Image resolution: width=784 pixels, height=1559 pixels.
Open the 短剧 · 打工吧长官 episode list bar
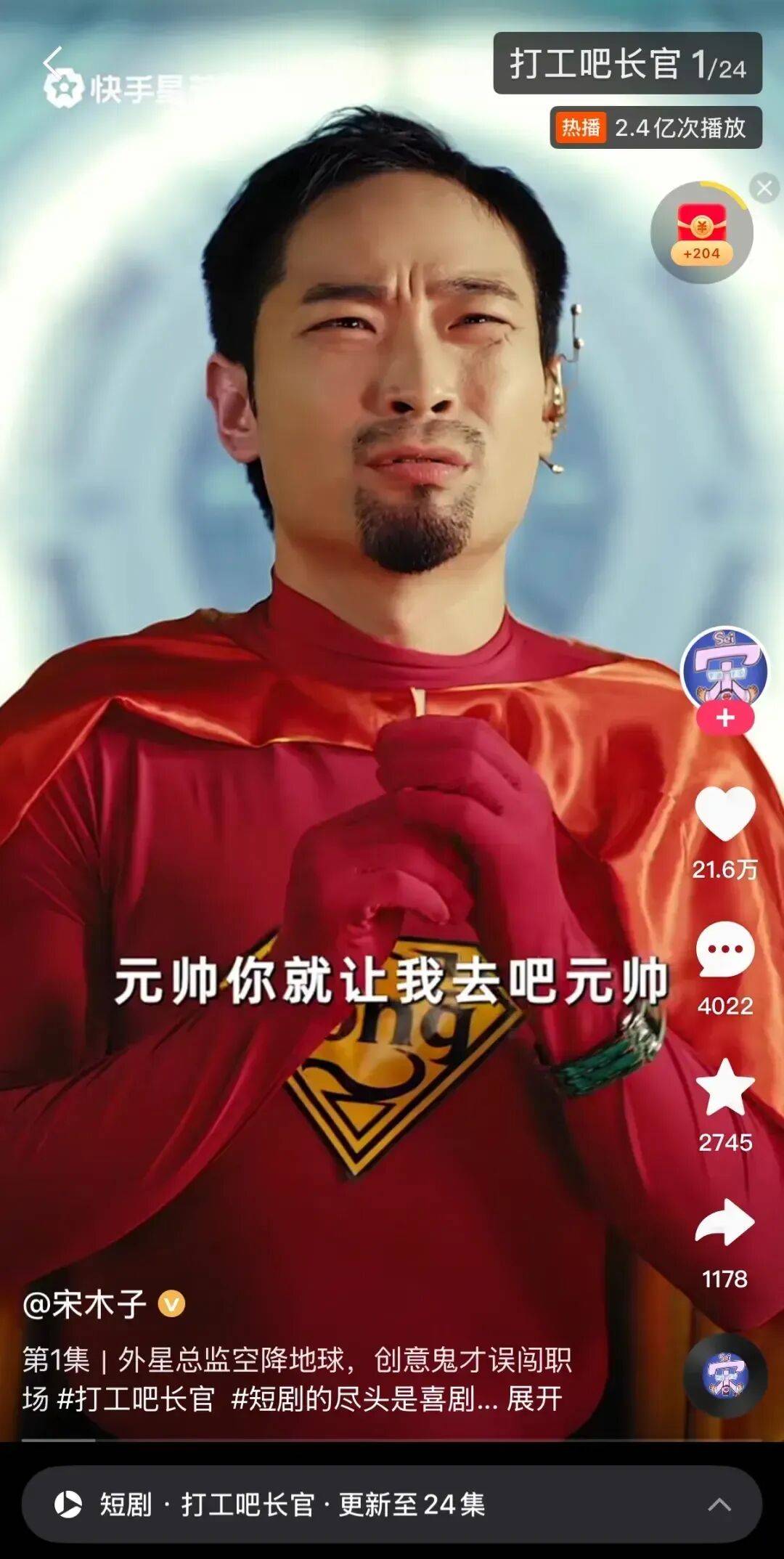392,1505
